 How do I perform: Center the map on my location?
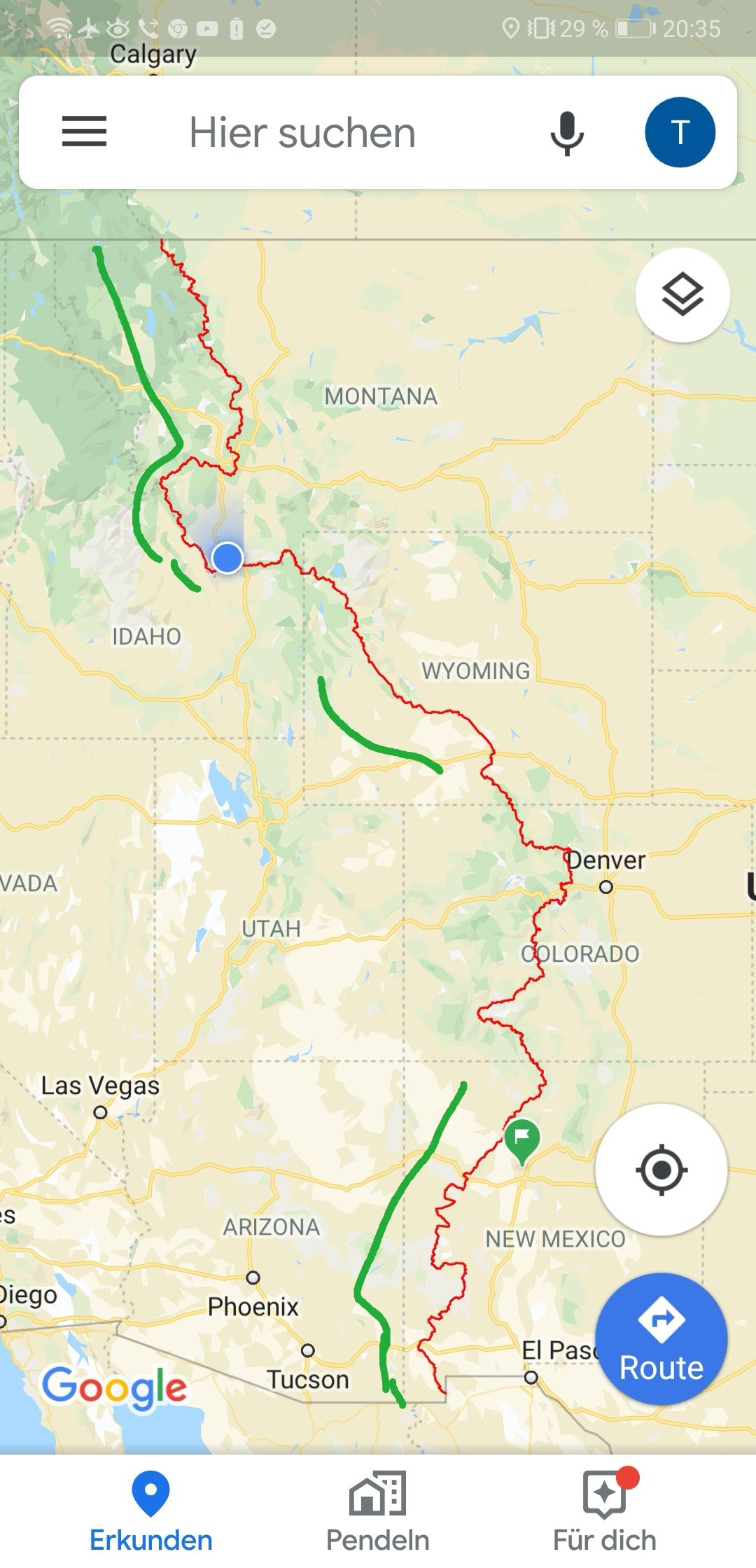click(661, 1170)
